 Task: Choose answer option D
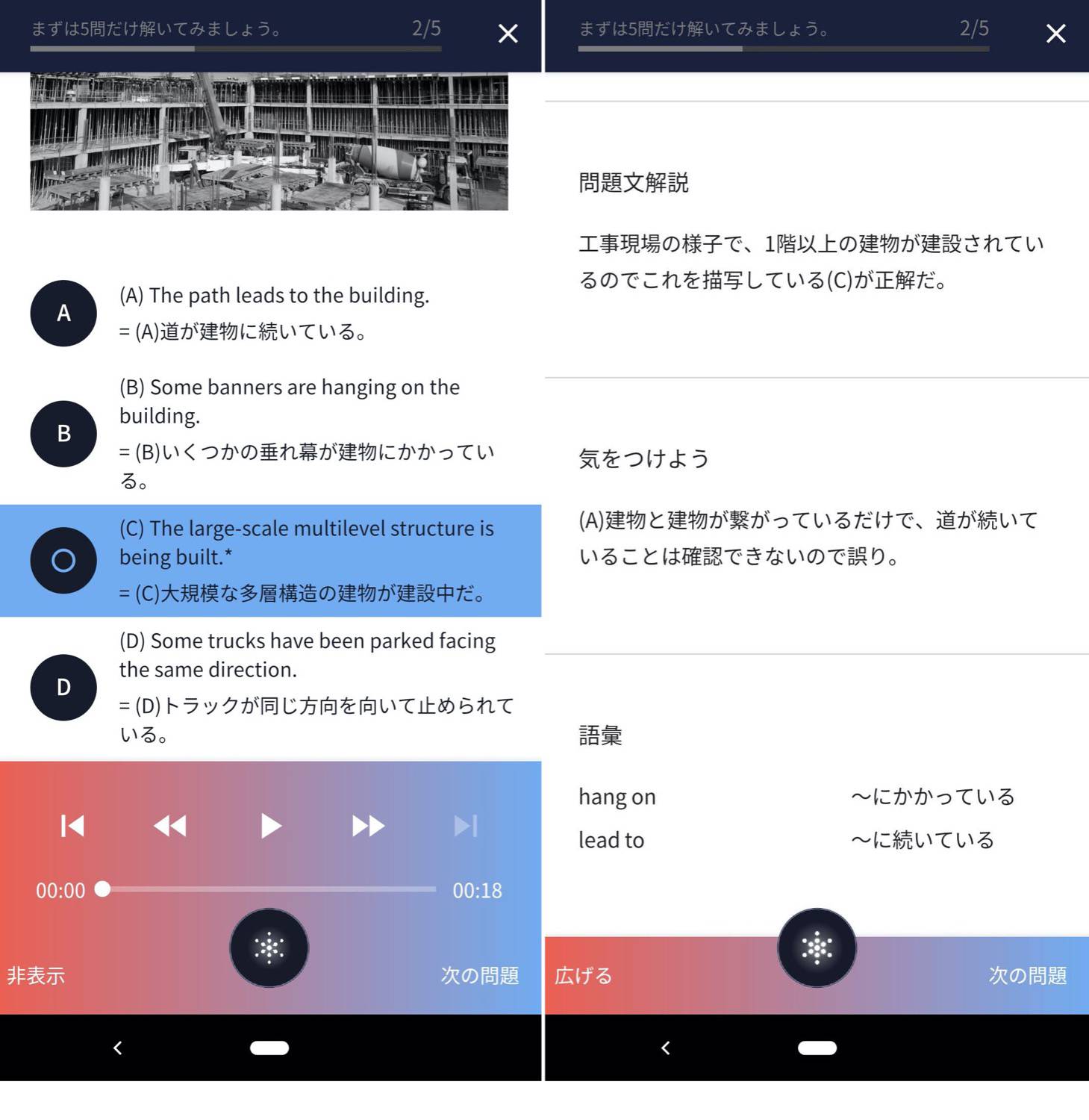[x=63, y=687]
